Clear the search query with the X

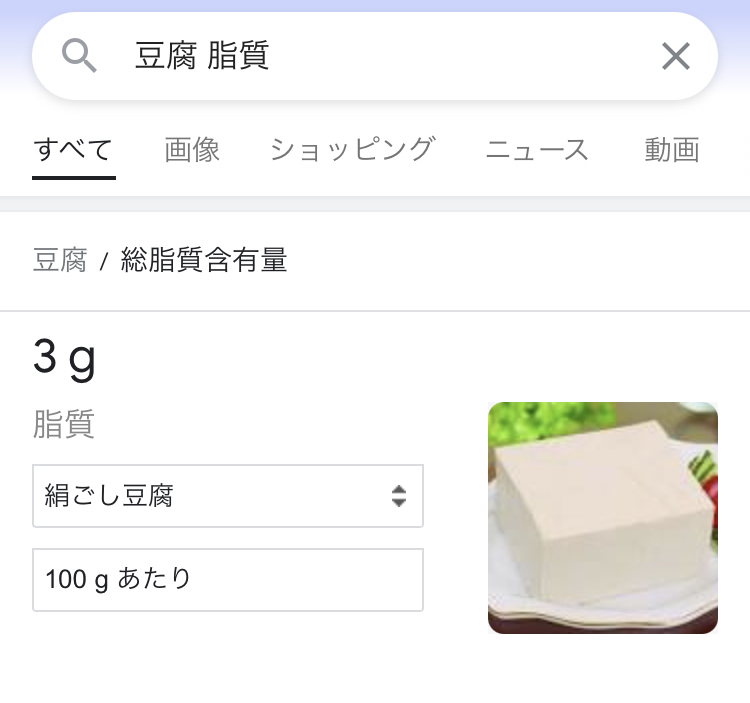(676, 57)
